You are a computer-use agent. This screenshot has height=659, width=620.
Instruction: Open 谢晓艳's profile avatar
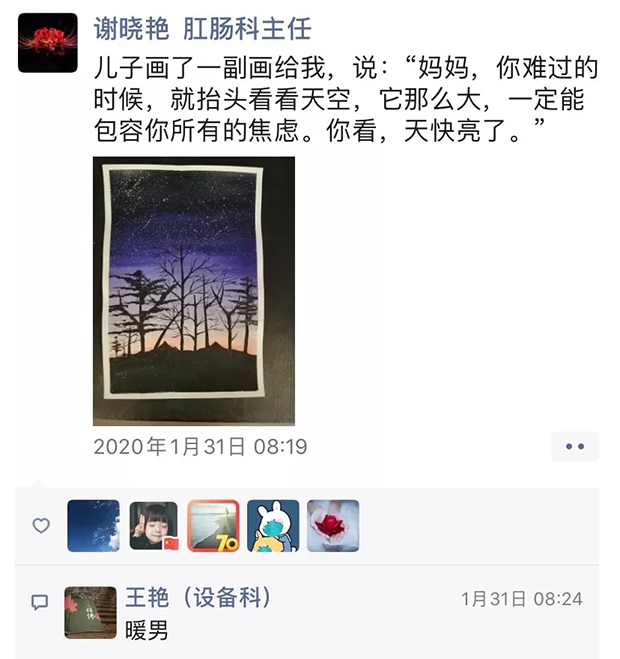(x=48, y=43)
